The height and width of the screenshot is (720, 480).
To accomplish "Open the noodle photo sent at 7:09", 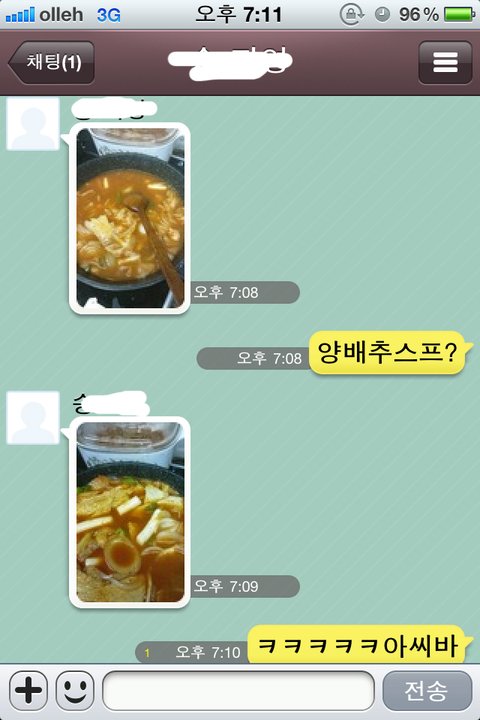I will [130, 512].
